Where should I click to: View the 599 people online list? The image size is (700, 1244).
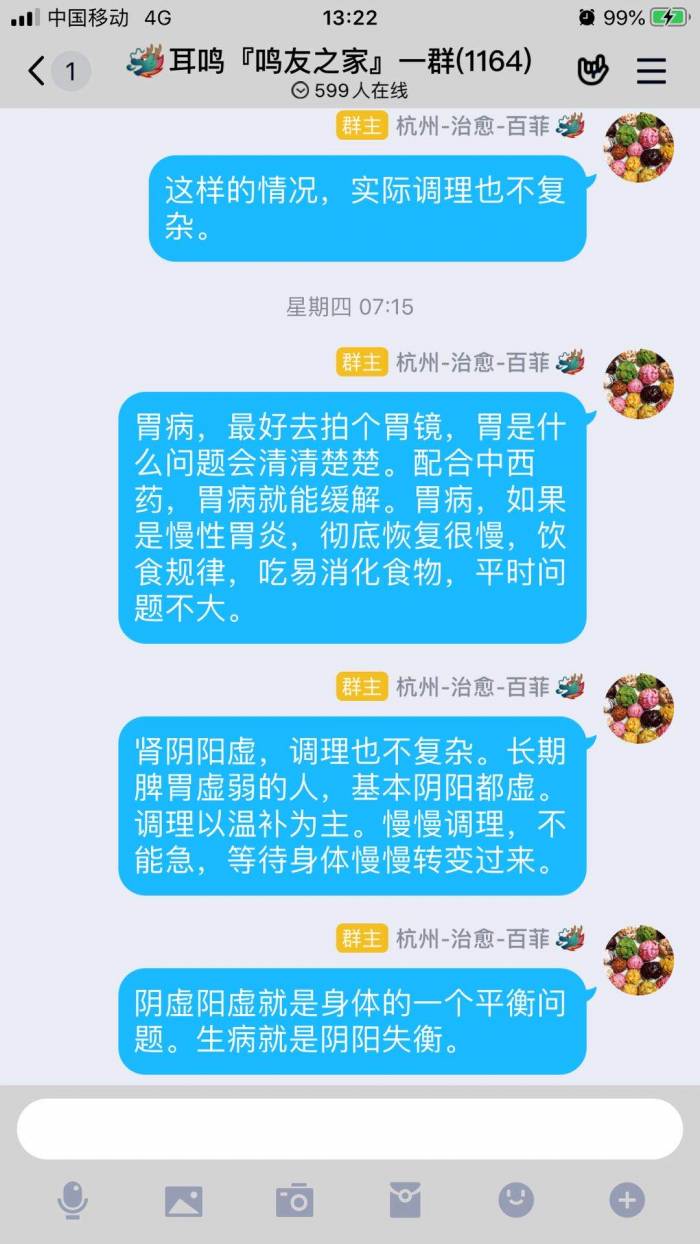pyautogui.click(x=349, y=91)
